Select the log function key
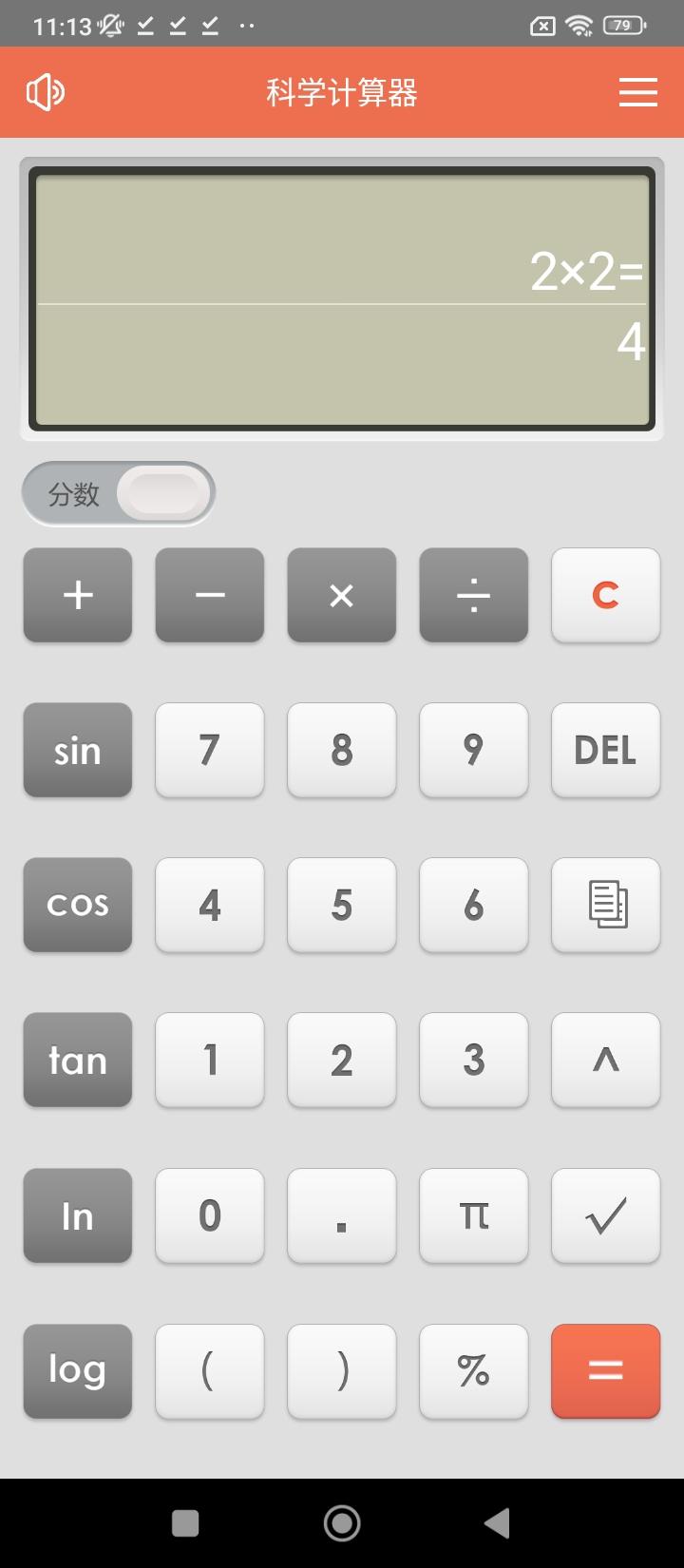Viewport: 684px width, 1568px height. click(77, 1371)
